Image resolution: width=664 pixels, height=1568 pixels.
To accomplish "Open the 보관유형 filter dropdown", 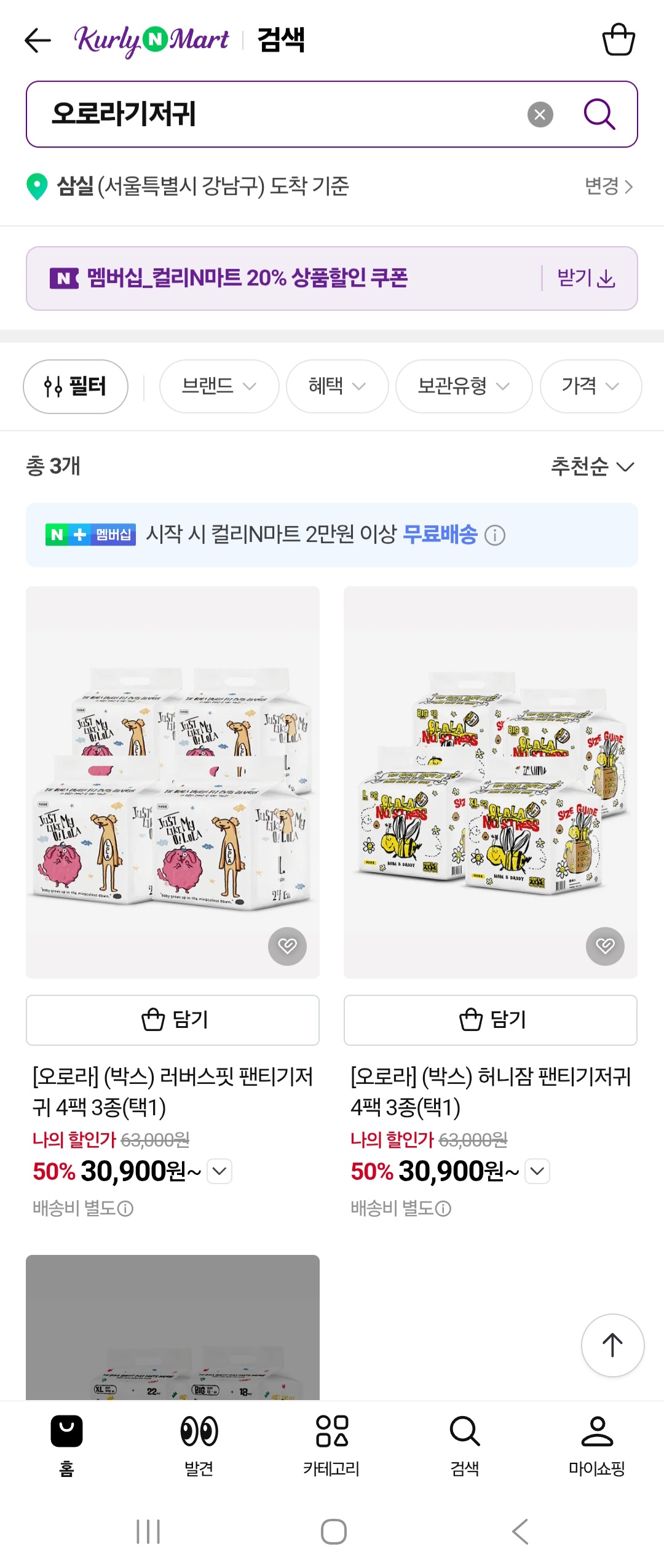I will [464, 386].
